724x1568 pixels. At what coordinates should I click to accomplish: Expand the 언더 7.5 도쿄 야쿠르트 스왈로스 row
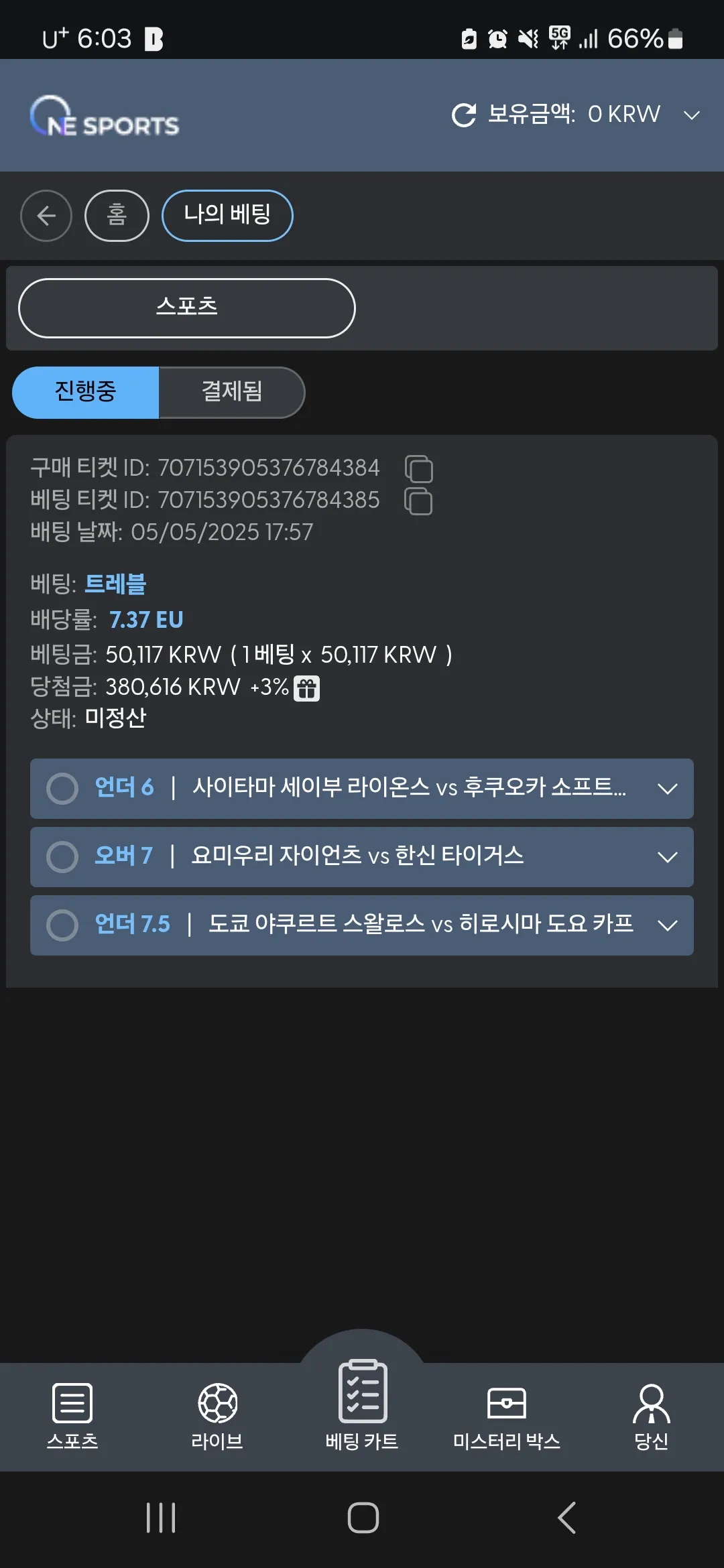pos(362,925)
